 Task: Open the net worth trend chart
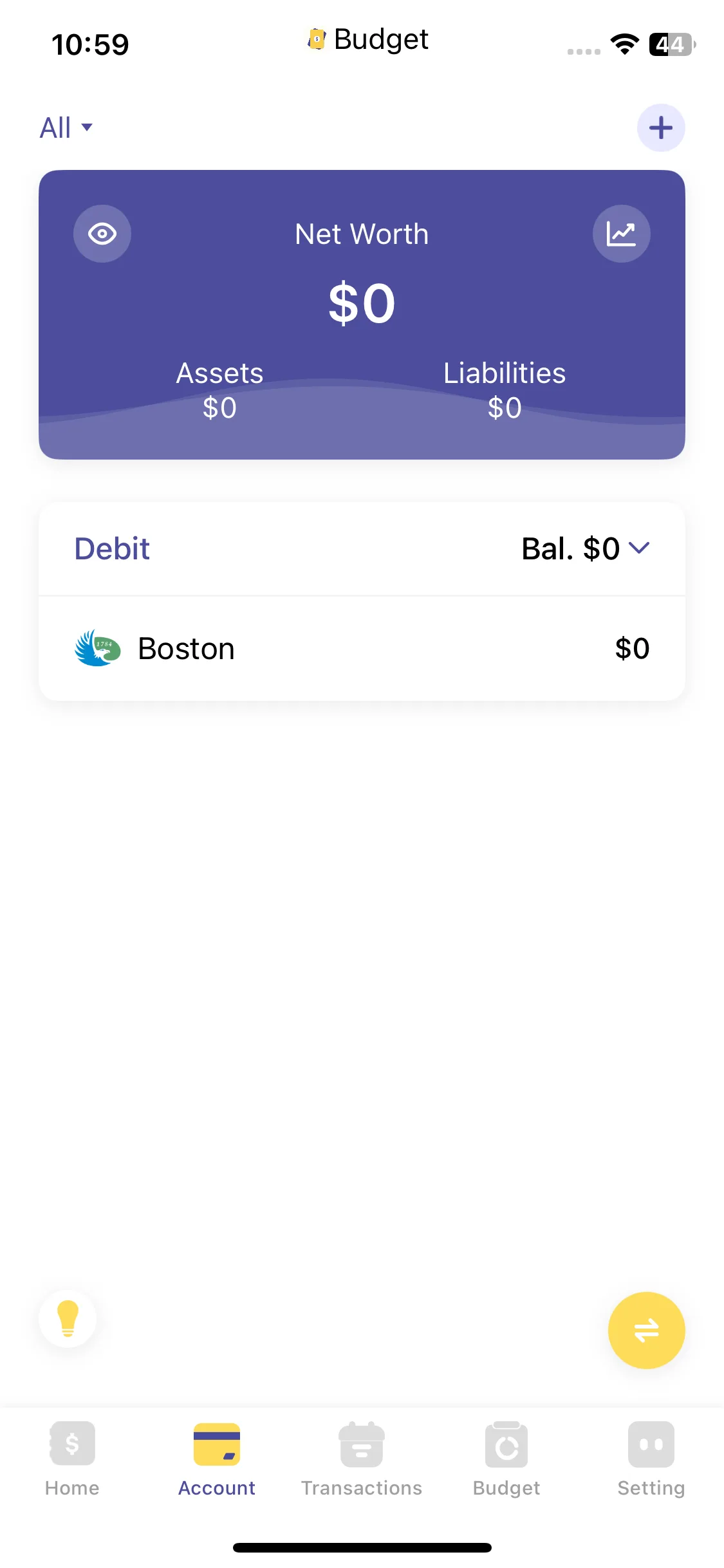point(621,234)
